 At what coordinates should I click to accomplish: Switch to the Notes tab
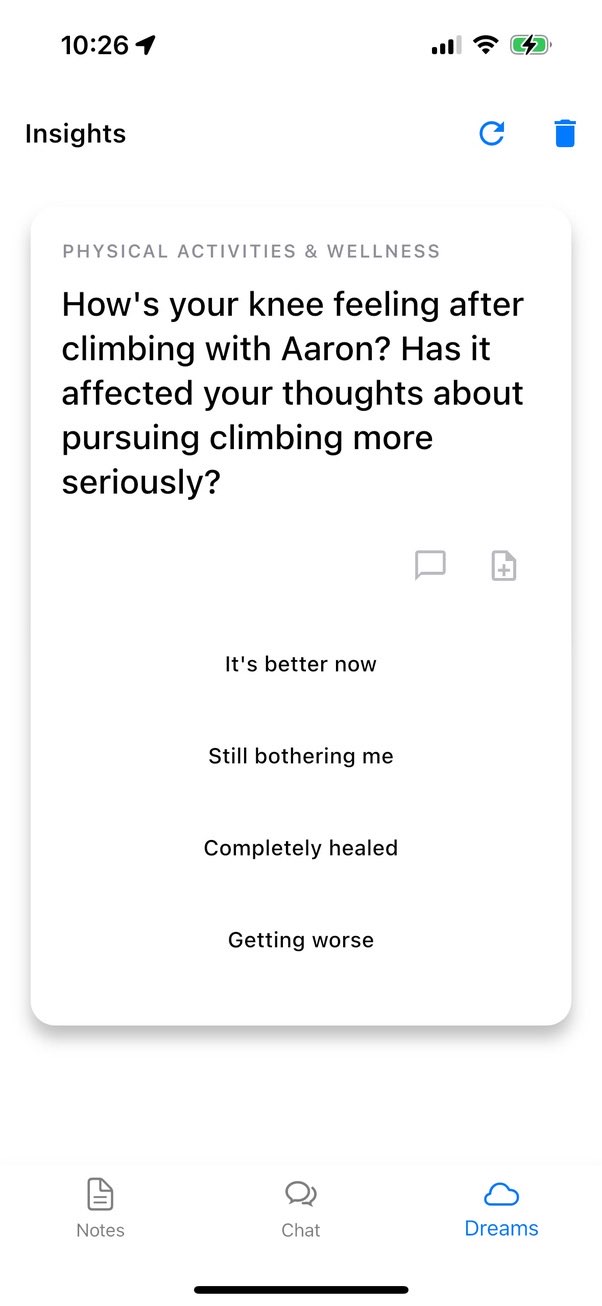(x=100, y=1207)
